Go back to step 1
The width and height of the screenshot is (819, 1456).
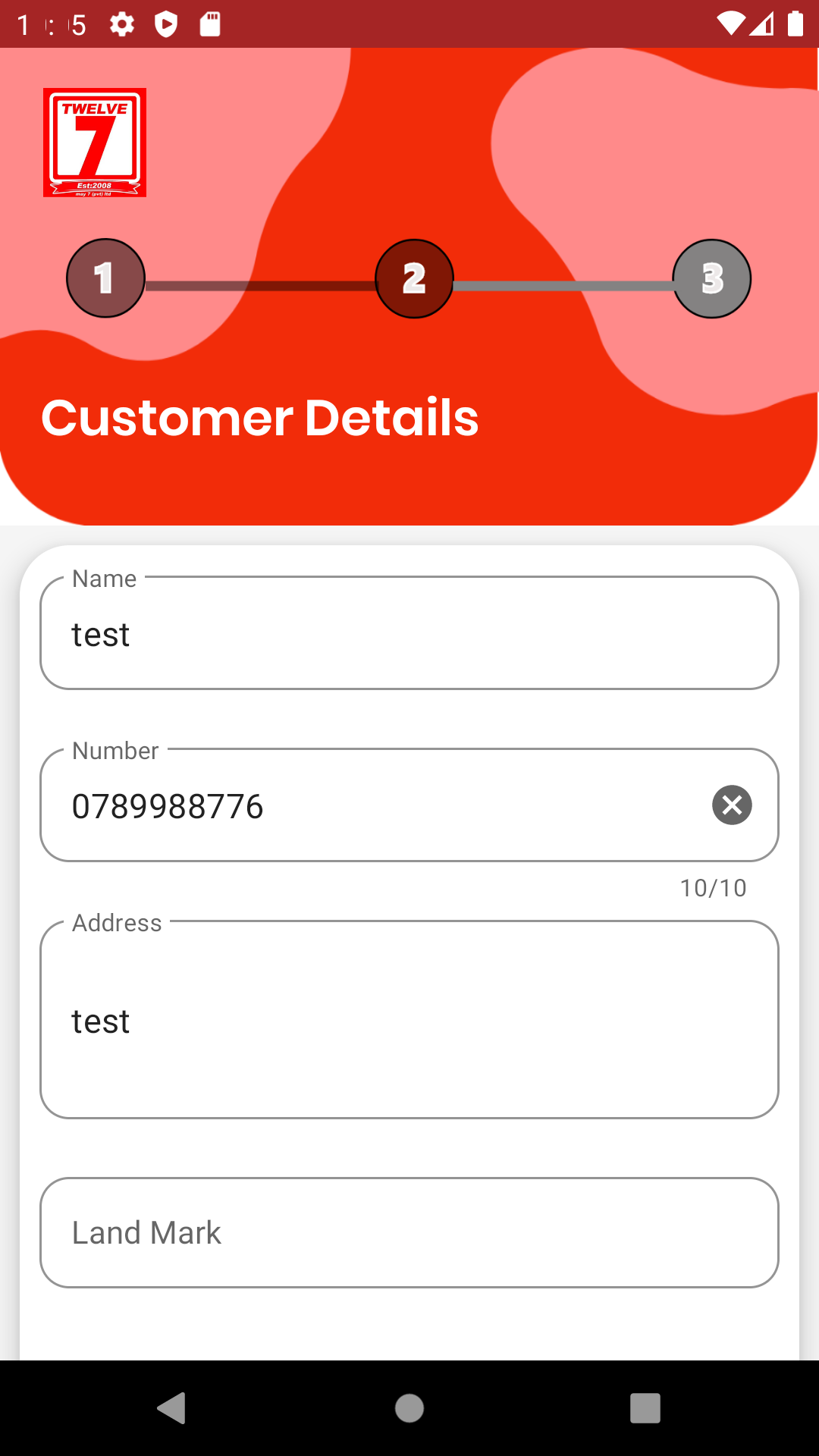click(x=105, y=278)
